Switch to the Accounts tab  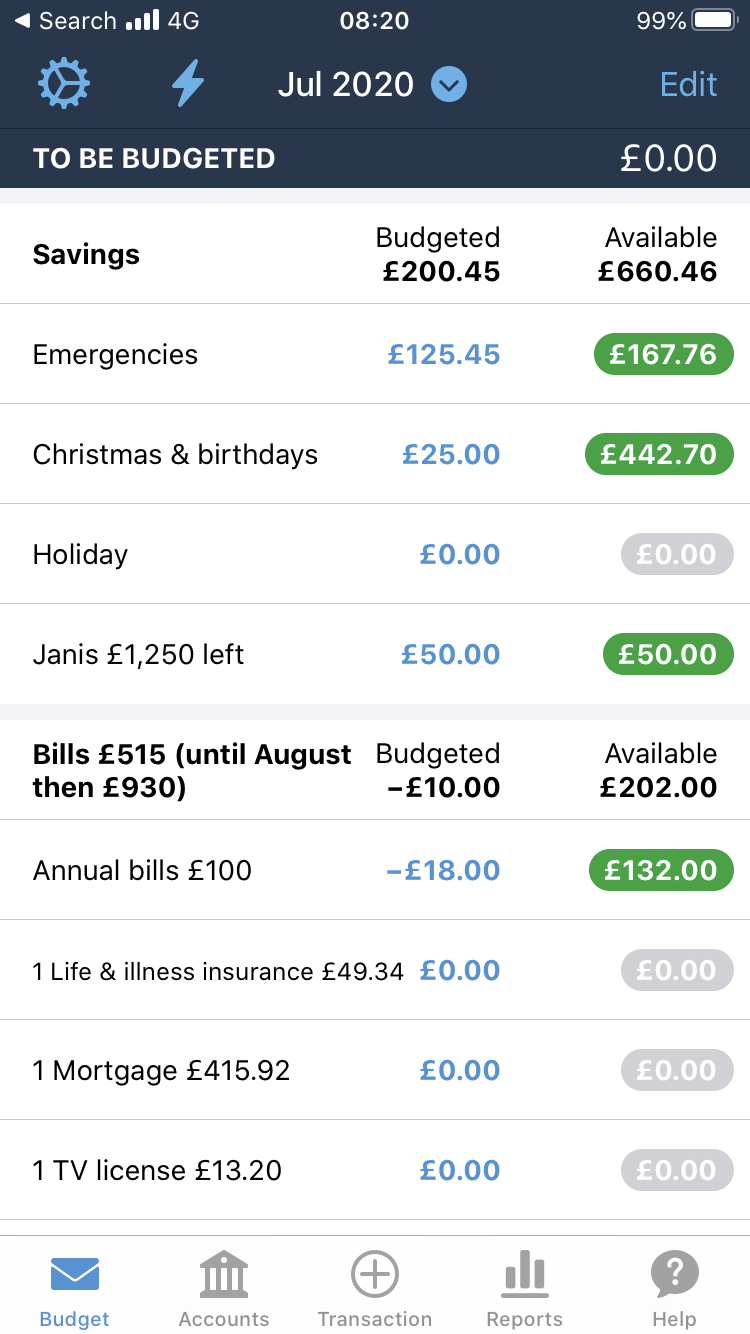[224, 1288]
